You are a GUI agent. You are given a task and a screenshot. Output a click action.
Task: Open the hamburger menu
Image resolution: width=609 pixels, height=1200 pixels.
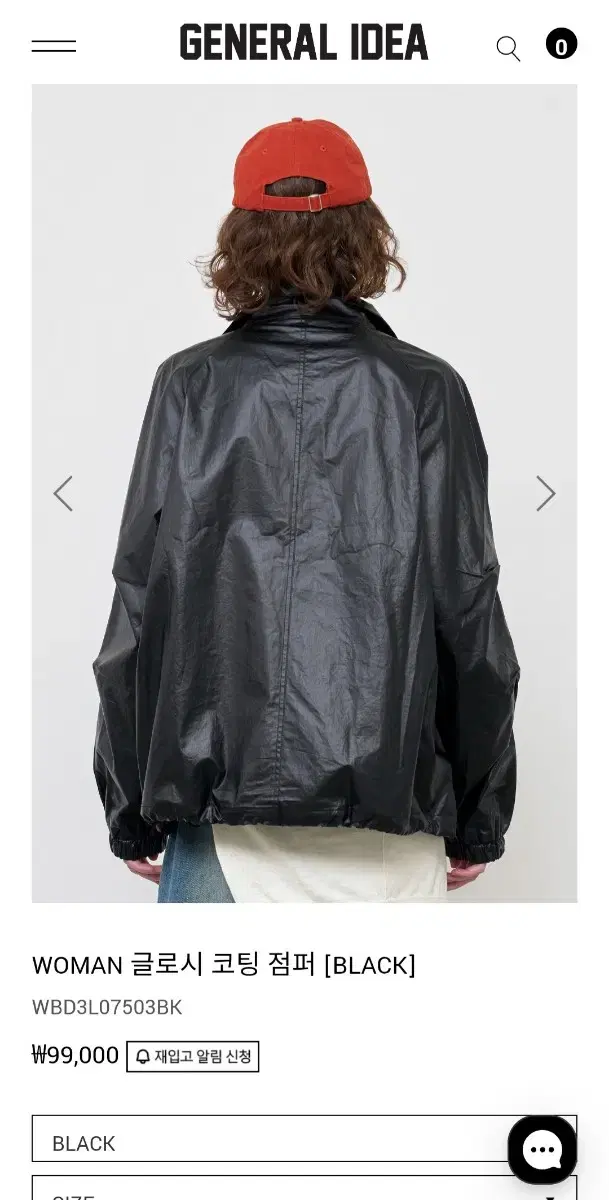pyautogui.click(x=54, y=46)
